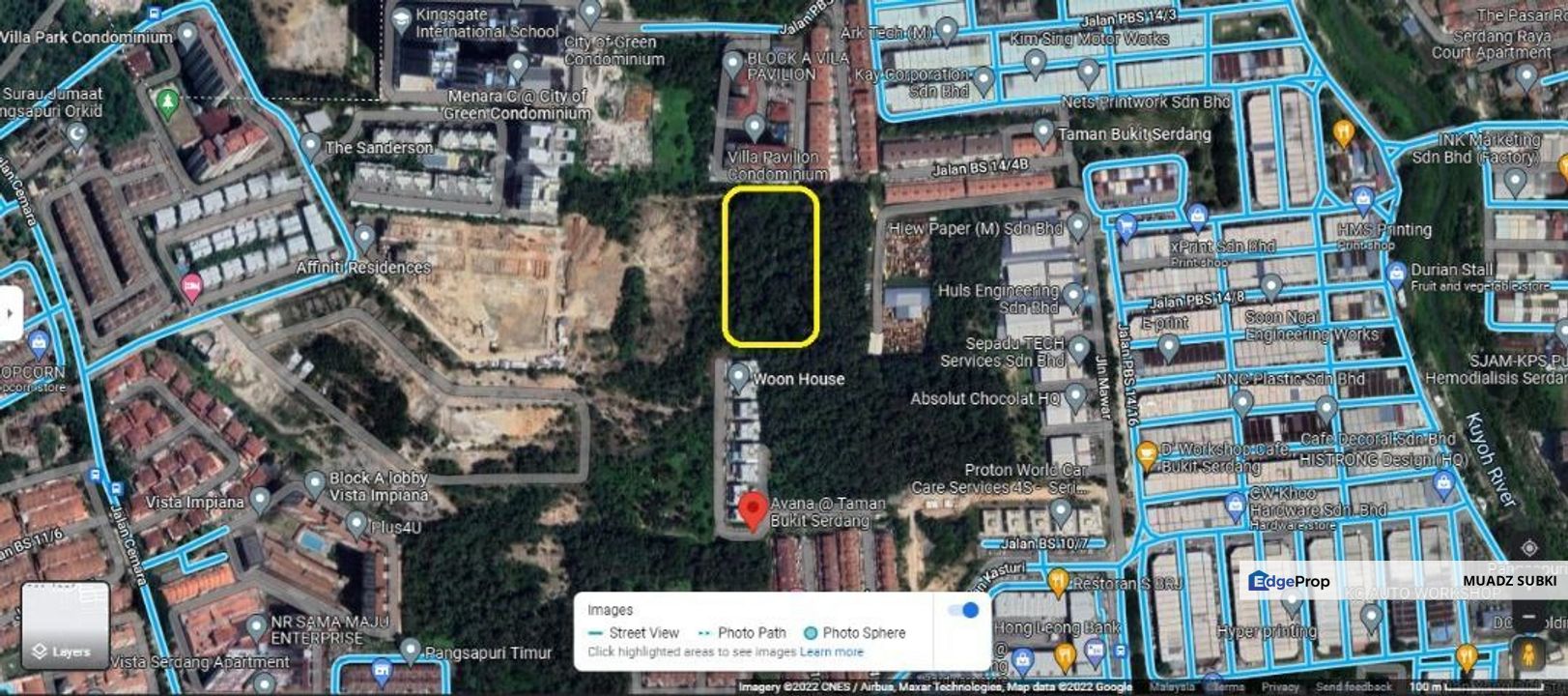The height and width of the screenshot is (696, 1568).
Task: Tap the Hiew Paper (M) Sdn Bhd marker
Action: pos(1077,227)
